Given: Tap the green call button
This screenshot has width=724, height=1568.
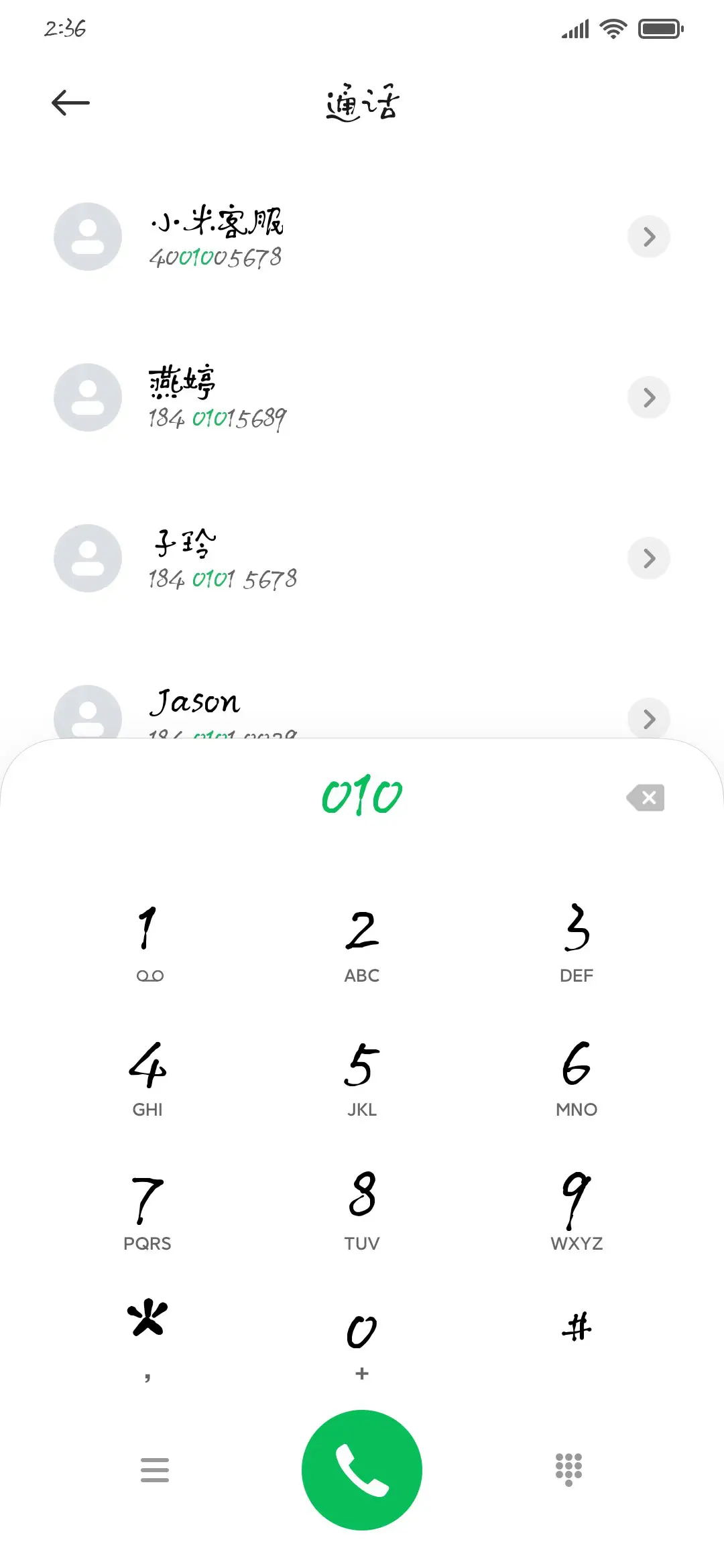Looking at the screenshot, I should [361, 1469].
